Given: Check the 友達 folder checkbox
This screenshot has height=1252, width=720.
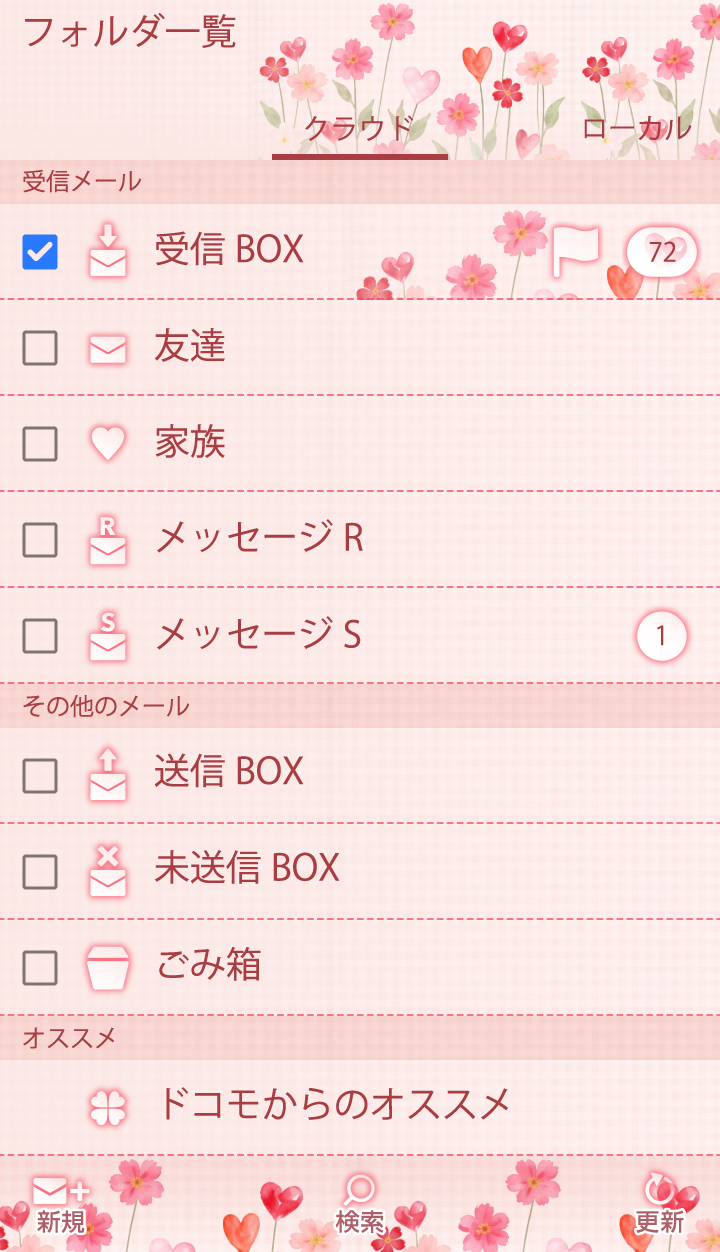Looking at the screenshot, I should (x=40, y=348).
